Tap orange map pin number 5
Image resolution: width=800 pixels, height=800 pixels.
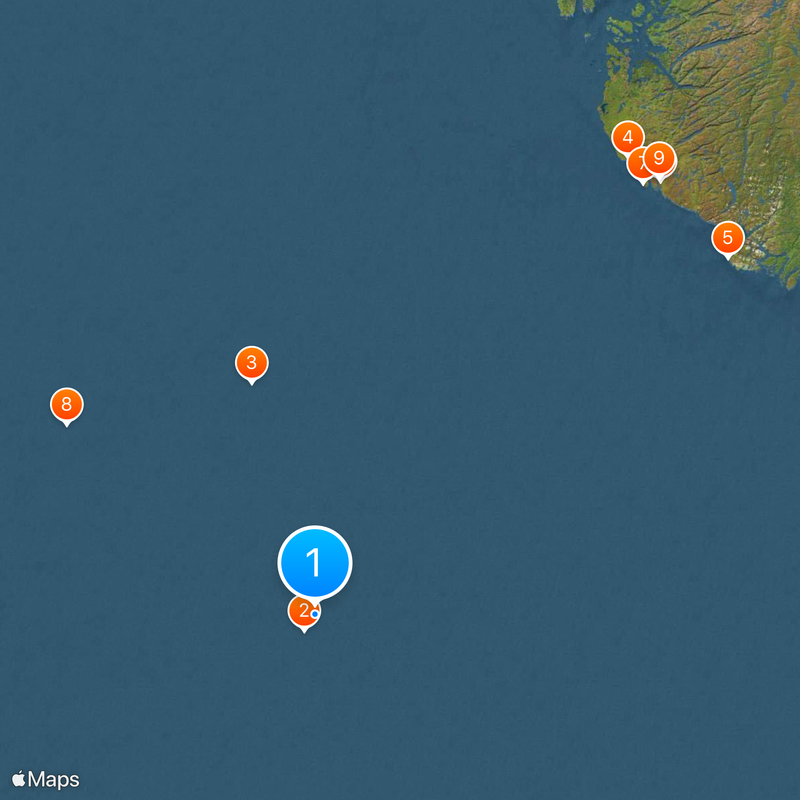coord(727,238)
